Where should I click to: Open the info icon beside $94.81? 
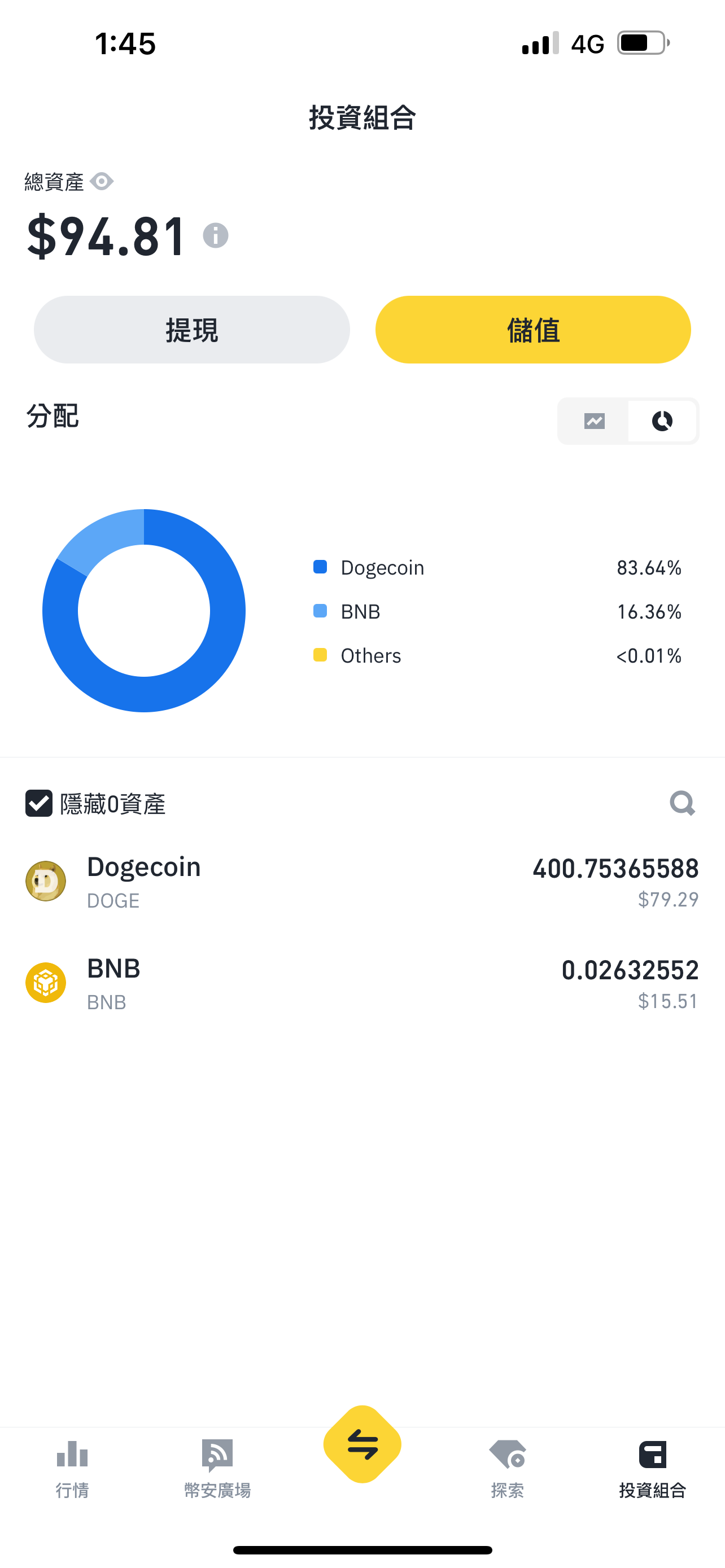pos(216,235)
